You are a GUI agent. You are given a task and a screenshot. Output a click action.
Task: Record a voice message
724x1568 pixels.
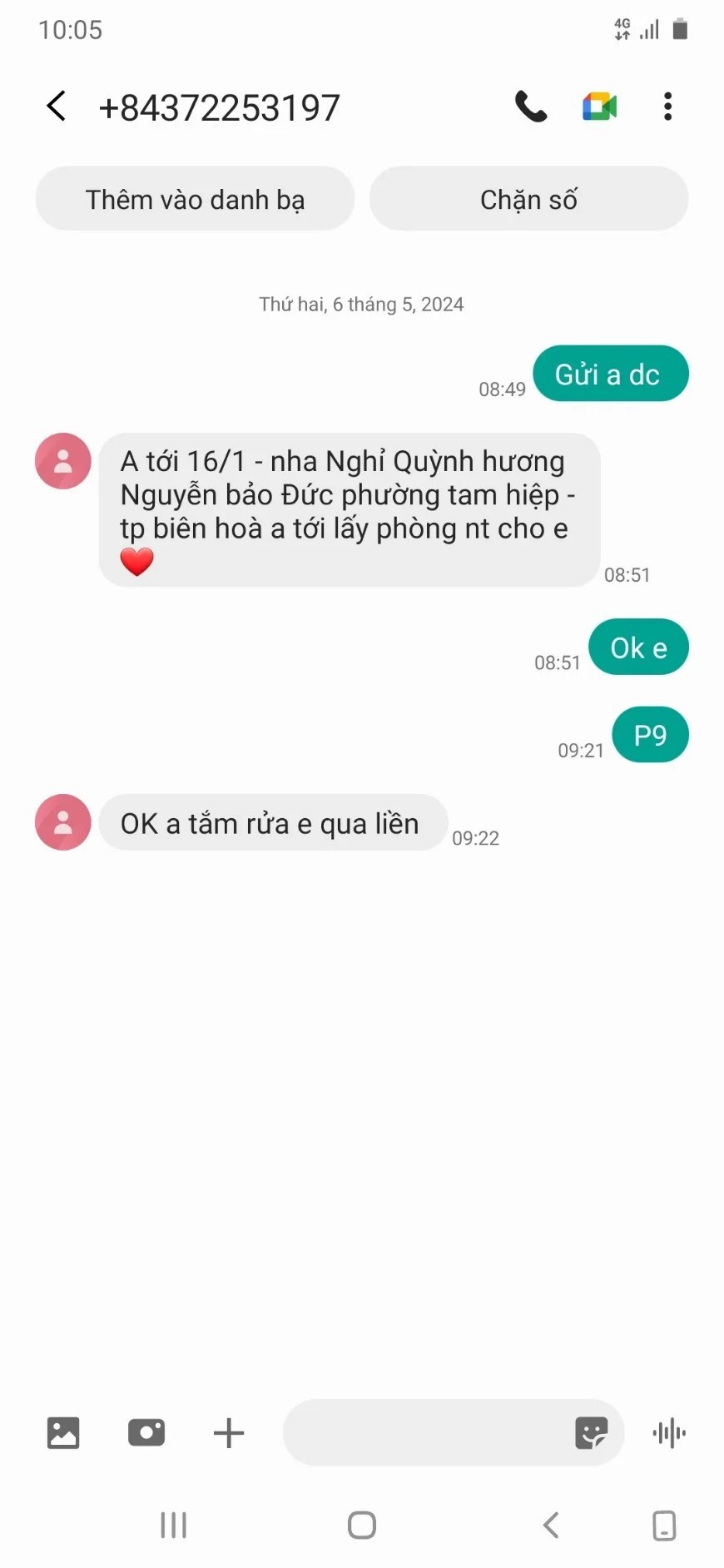pyautogui.click(x=669, y=1433)
